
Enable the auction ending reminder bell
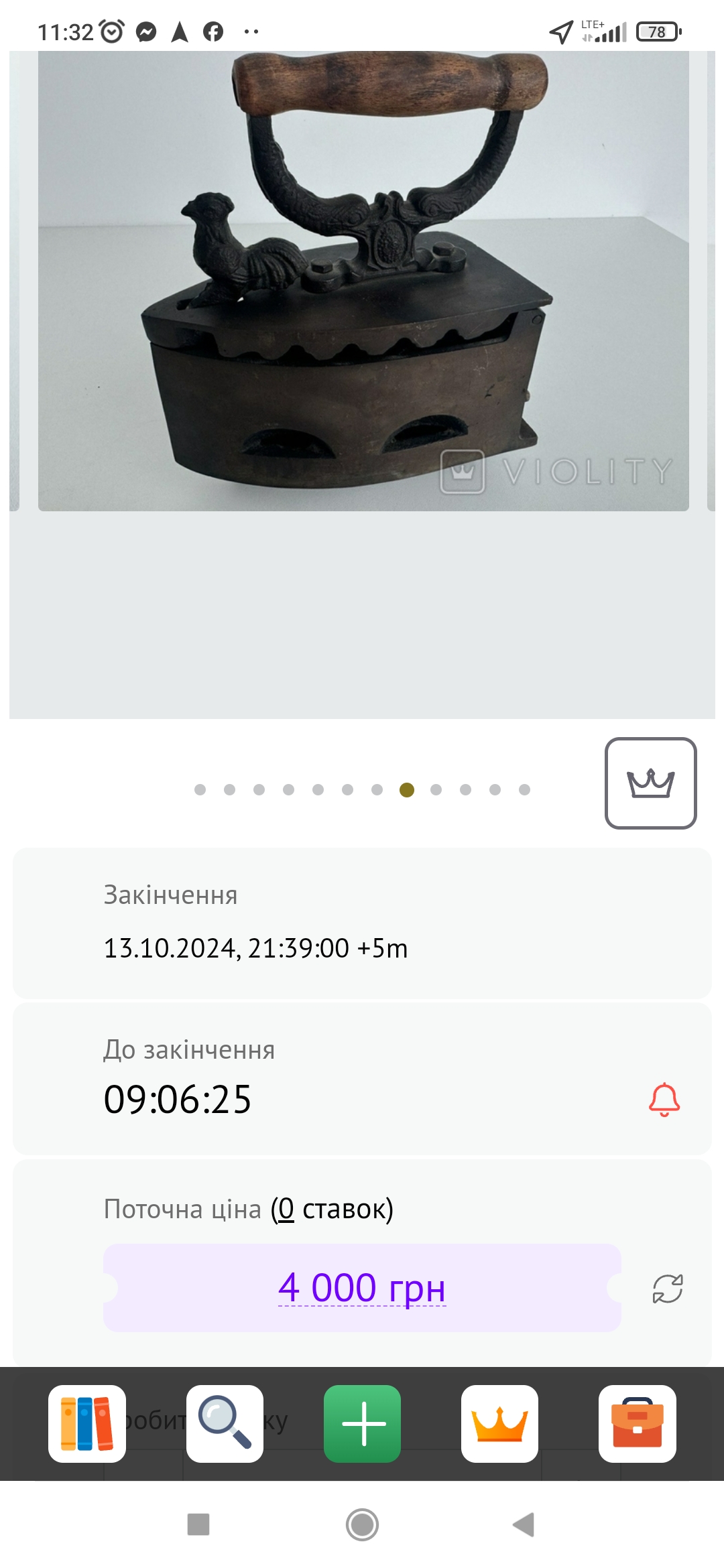tap(664, 1100)
